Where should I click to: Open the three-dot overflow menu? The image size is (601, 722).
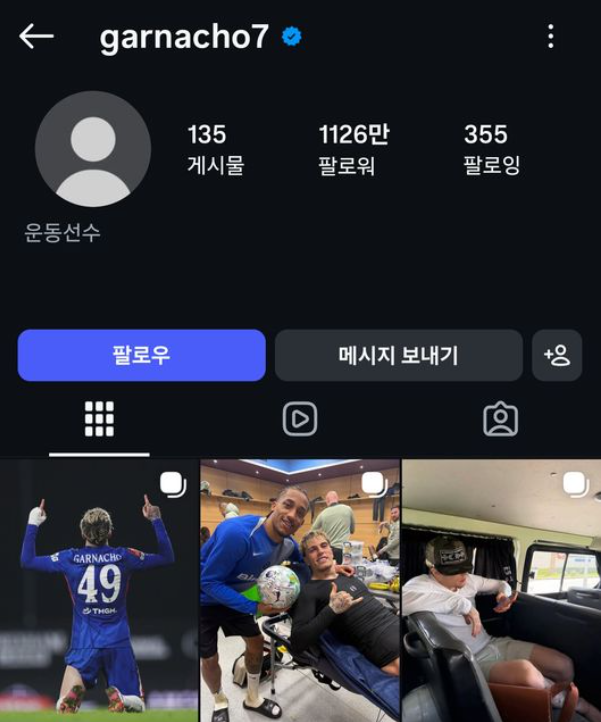[x=550, y=37]
